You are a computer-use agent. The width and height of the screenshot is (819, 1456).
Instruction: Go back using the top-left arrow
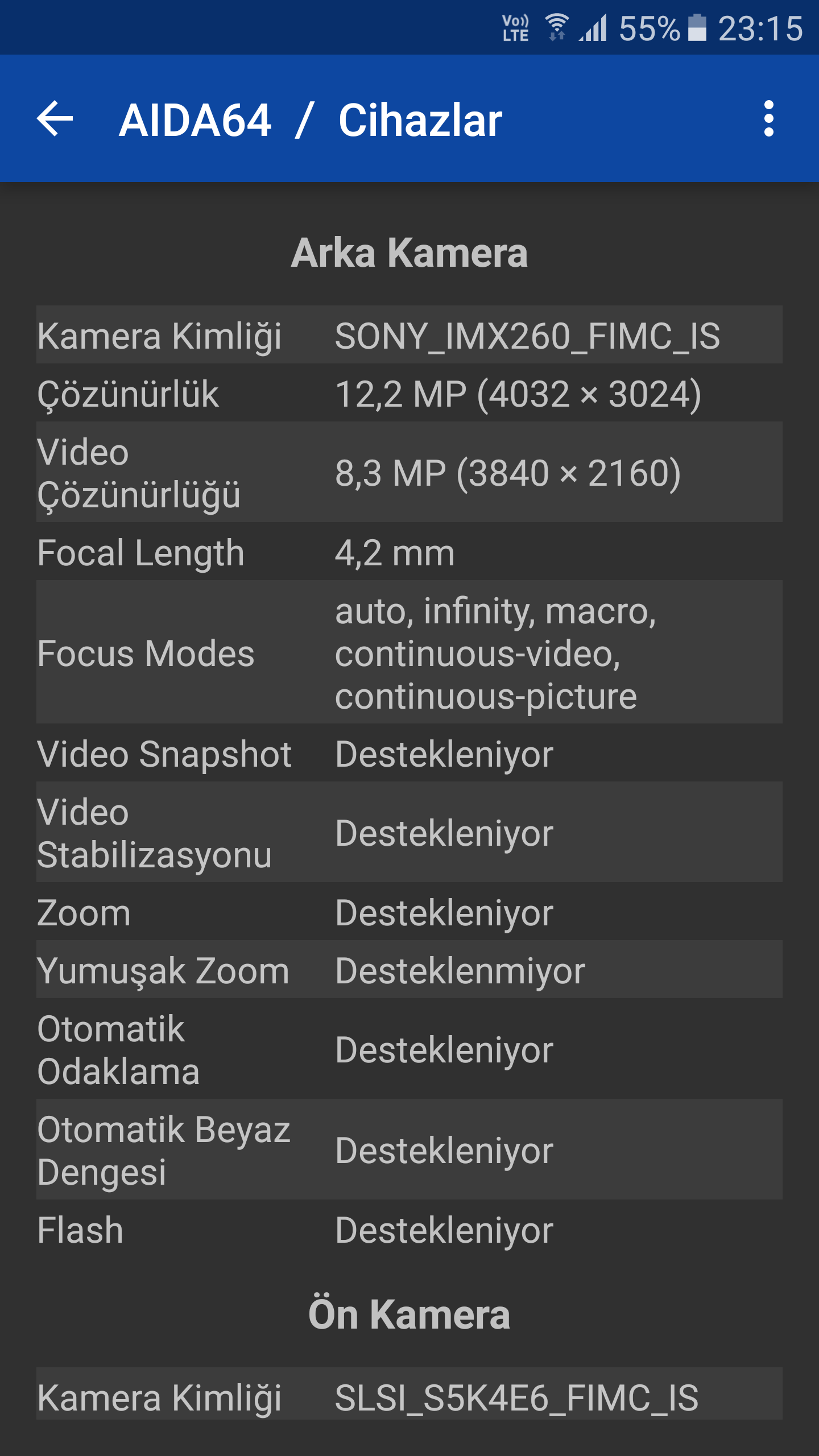55,119
